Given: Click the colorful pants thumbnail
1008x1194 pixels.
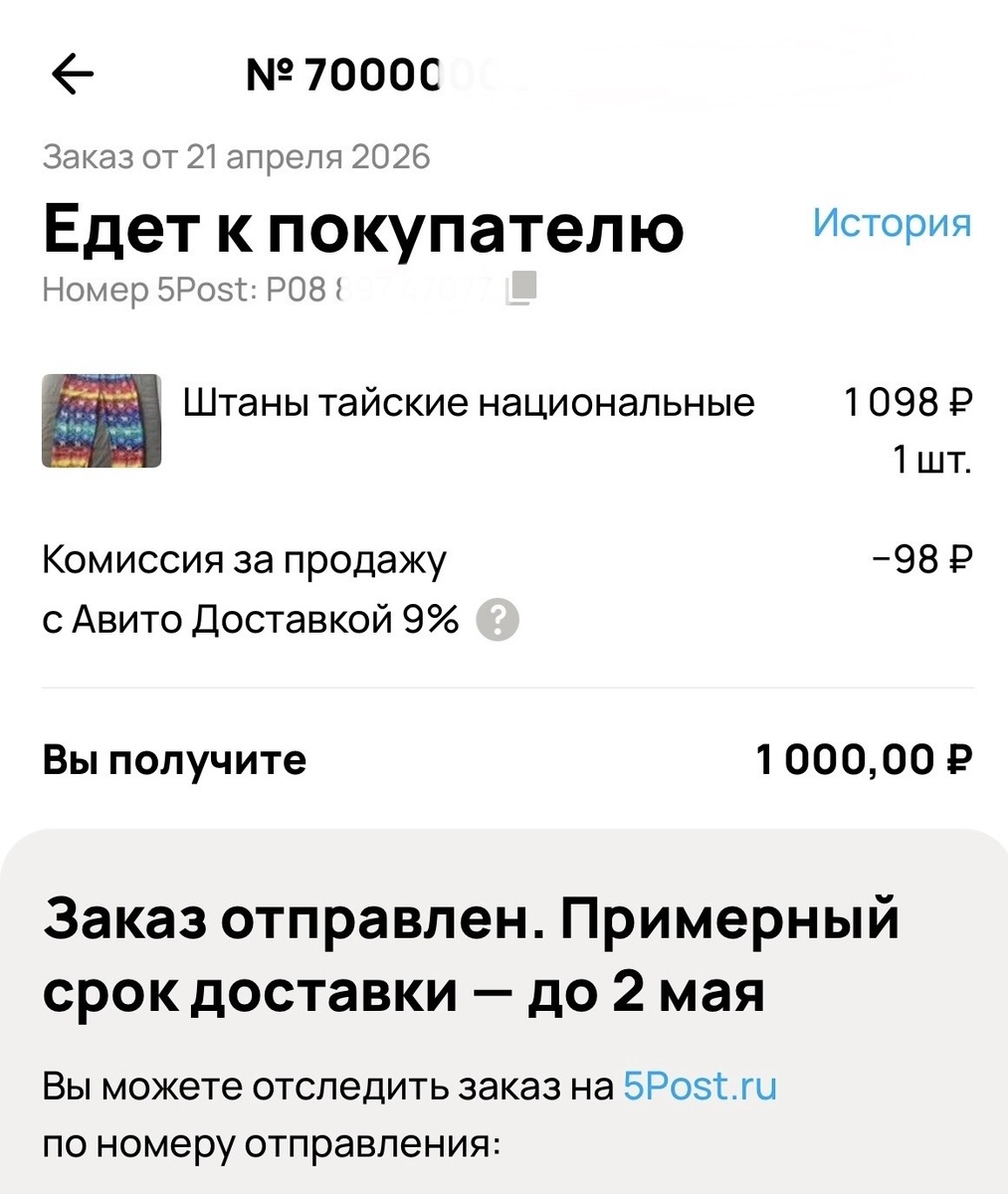Looking at the screenshot, I should pos(101,420).
